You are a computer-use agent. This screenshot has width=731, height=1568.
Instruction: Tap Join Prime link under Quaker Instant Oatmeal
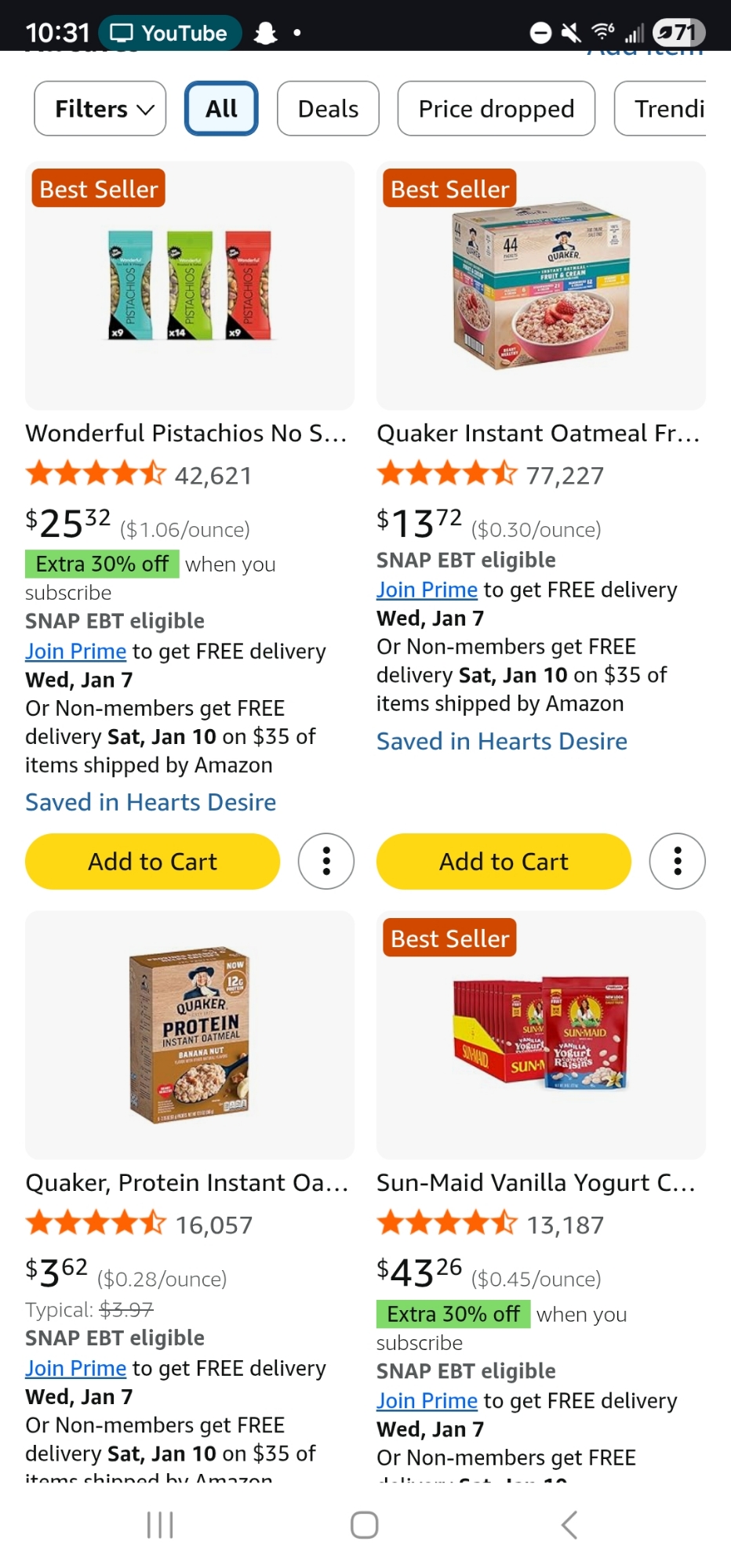427,590
